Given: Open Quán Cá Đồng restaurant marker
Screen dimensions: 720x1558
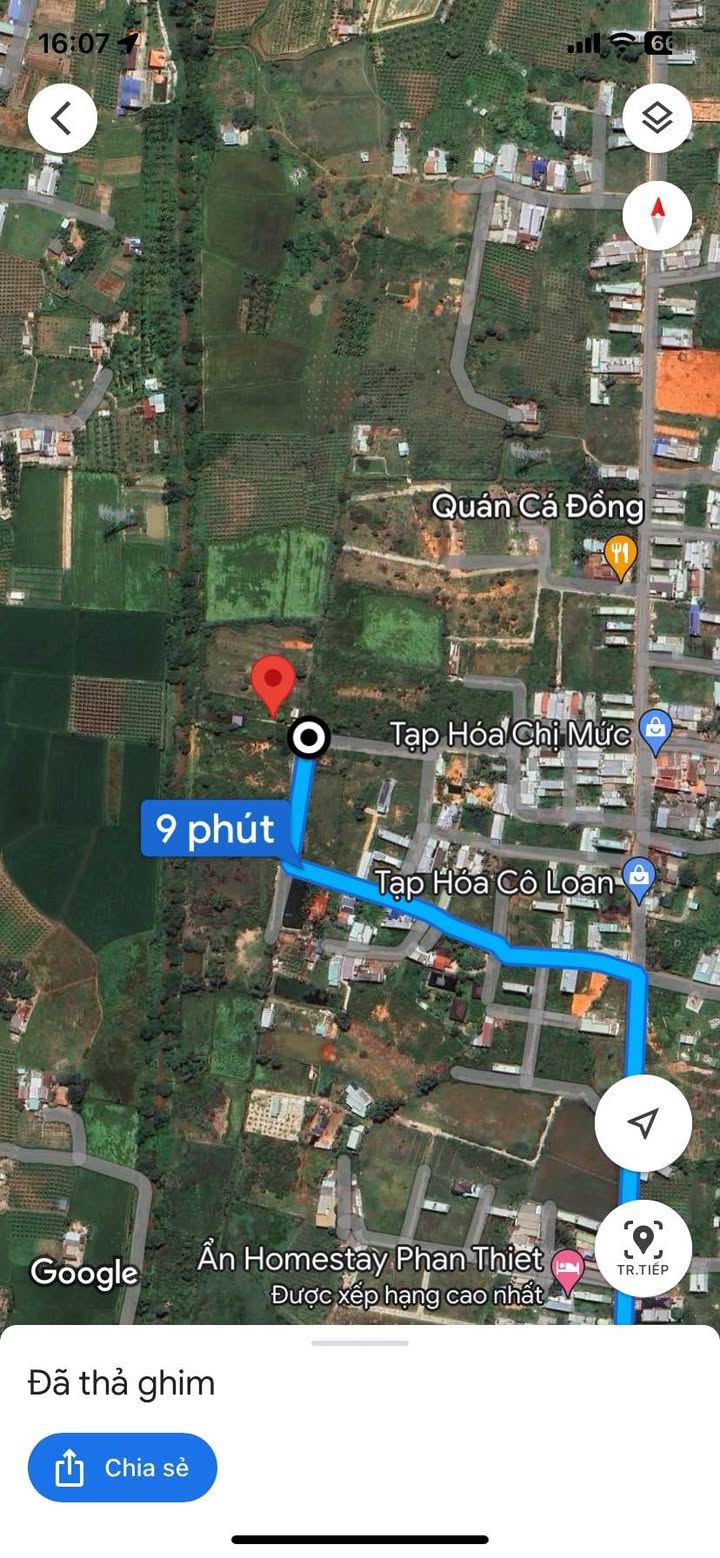Looking at the screenshot, I should pos(621,553).
